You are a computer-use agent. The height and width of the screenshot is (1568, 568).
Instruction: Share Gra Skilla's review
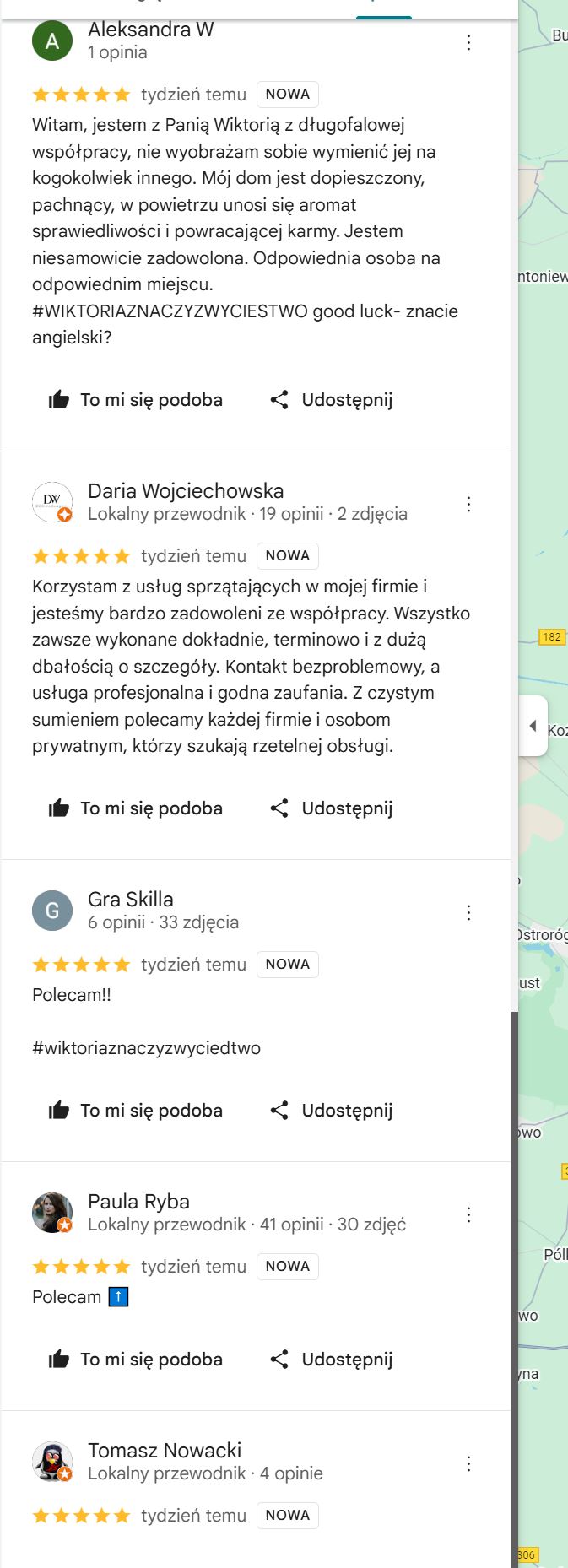pyautogui.click(x=332, y=1111)
